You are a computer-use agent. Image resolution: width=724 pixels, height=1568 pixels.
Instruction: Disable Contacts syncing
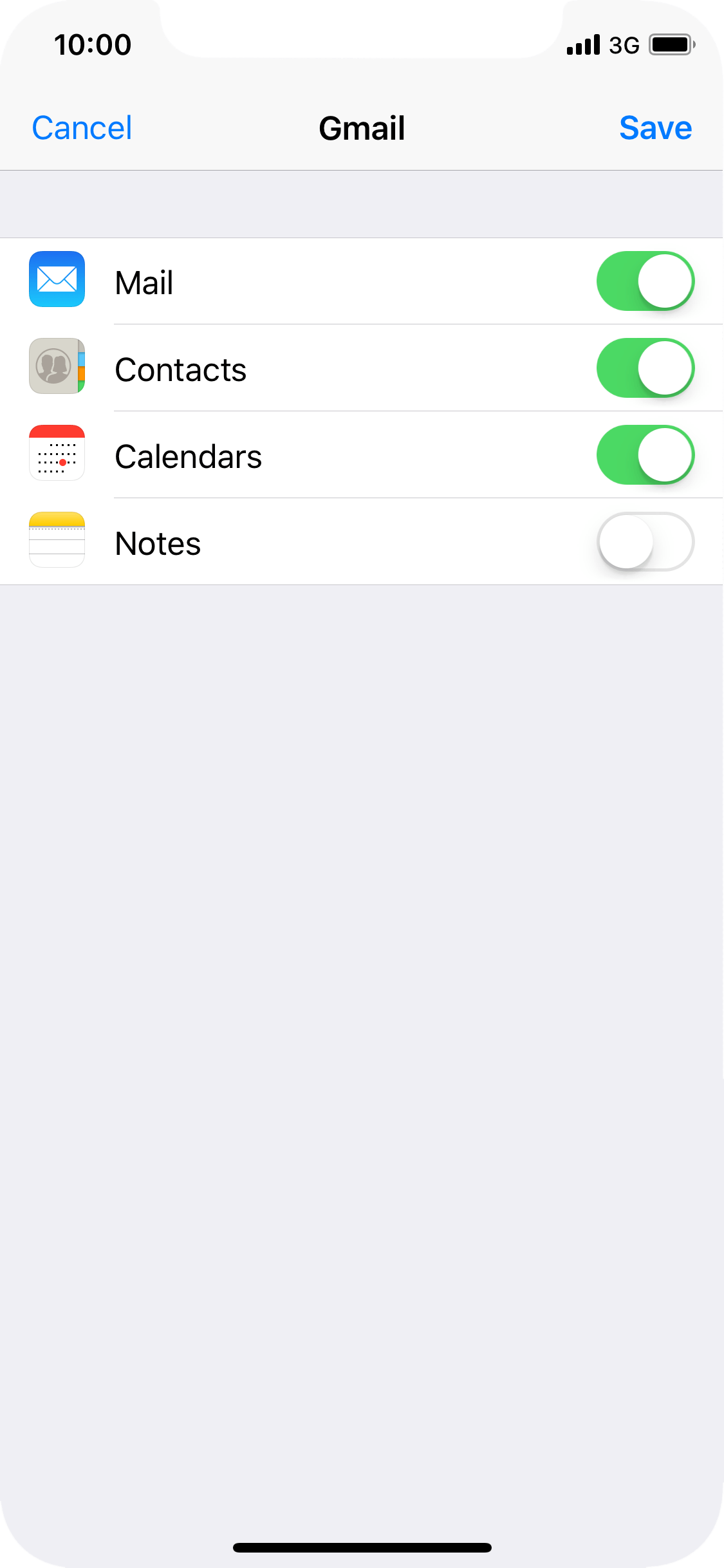point(645,368)
